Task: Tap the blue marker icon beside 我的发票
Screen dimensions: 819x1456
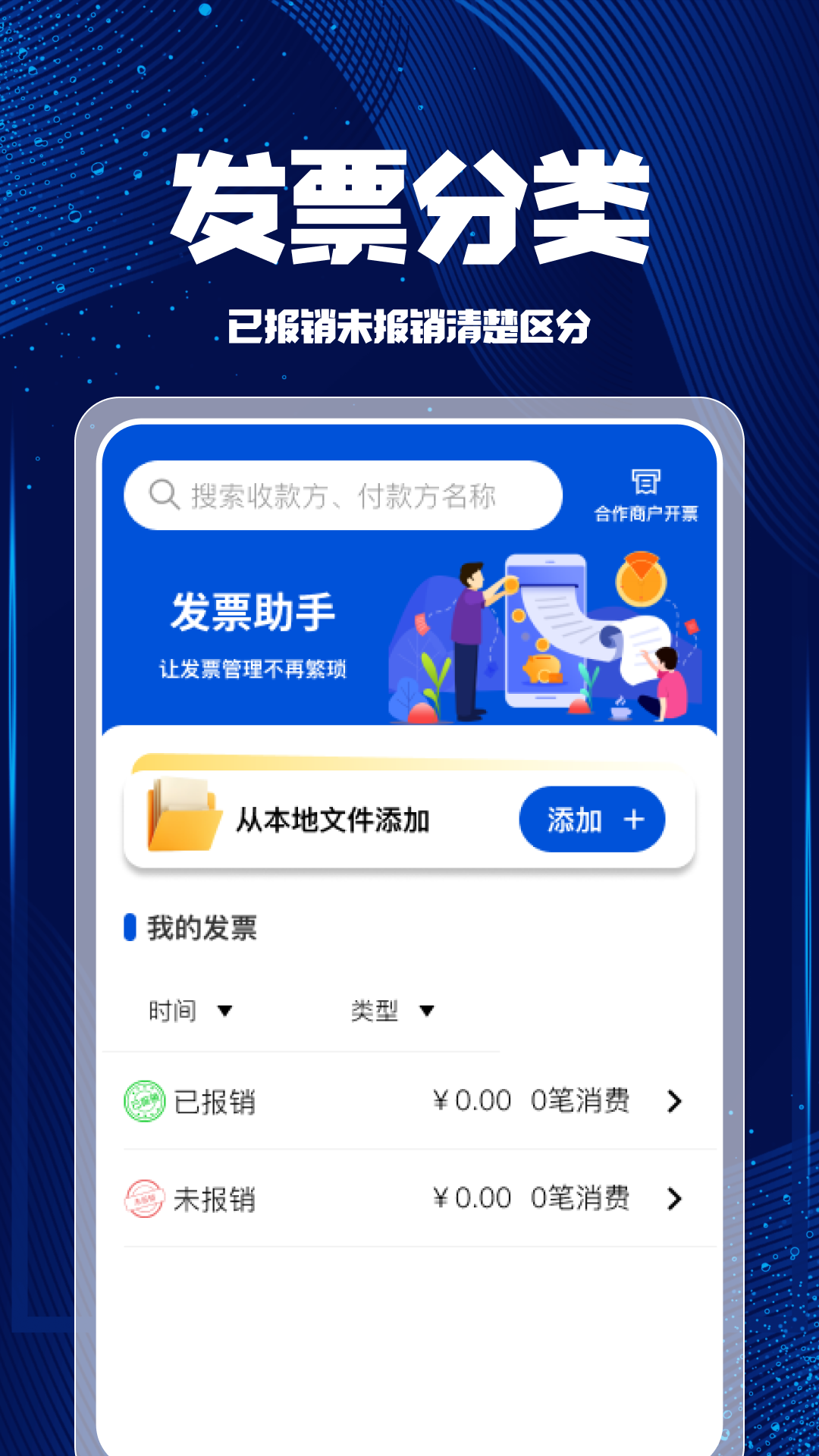Action: coord(130,927)
